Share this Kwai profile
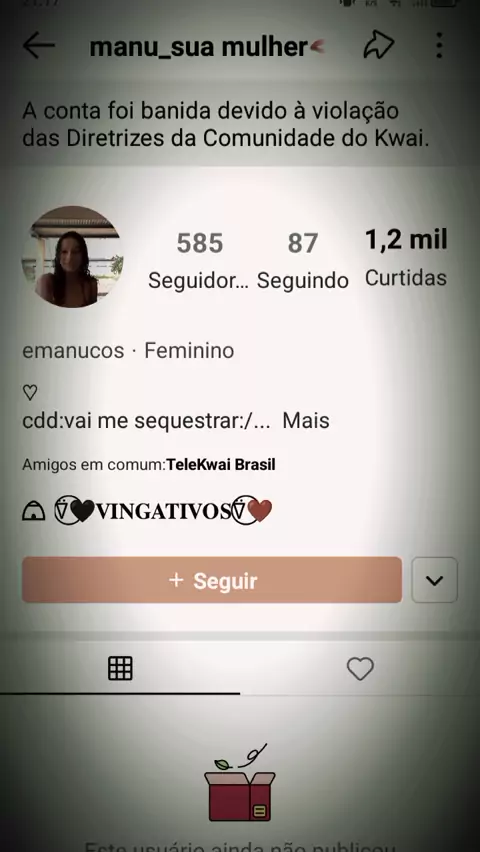 (x=378, y=46)
